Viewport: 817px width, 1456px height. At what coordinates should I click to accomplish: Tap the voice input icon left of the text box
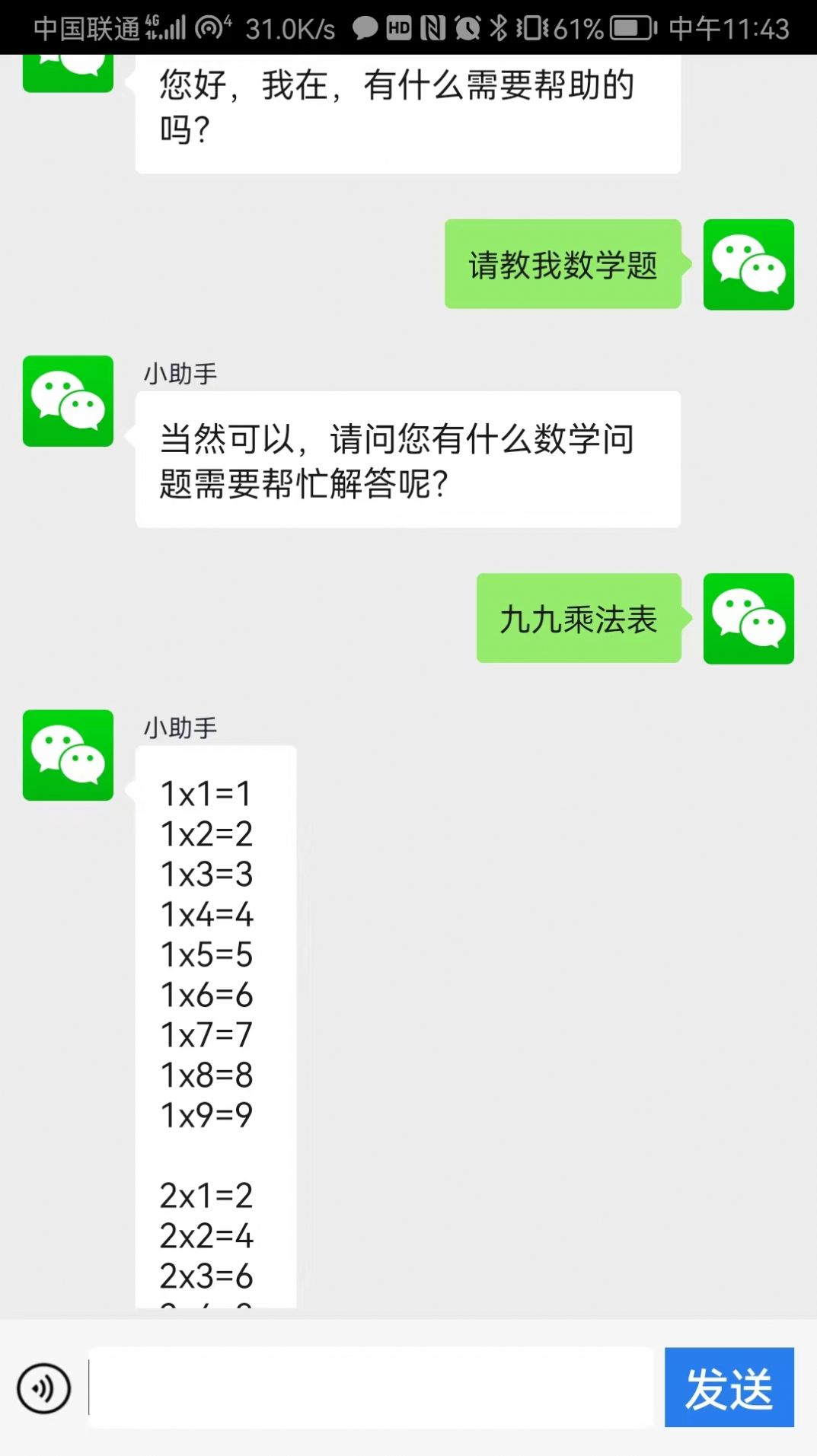point(43,1387)
